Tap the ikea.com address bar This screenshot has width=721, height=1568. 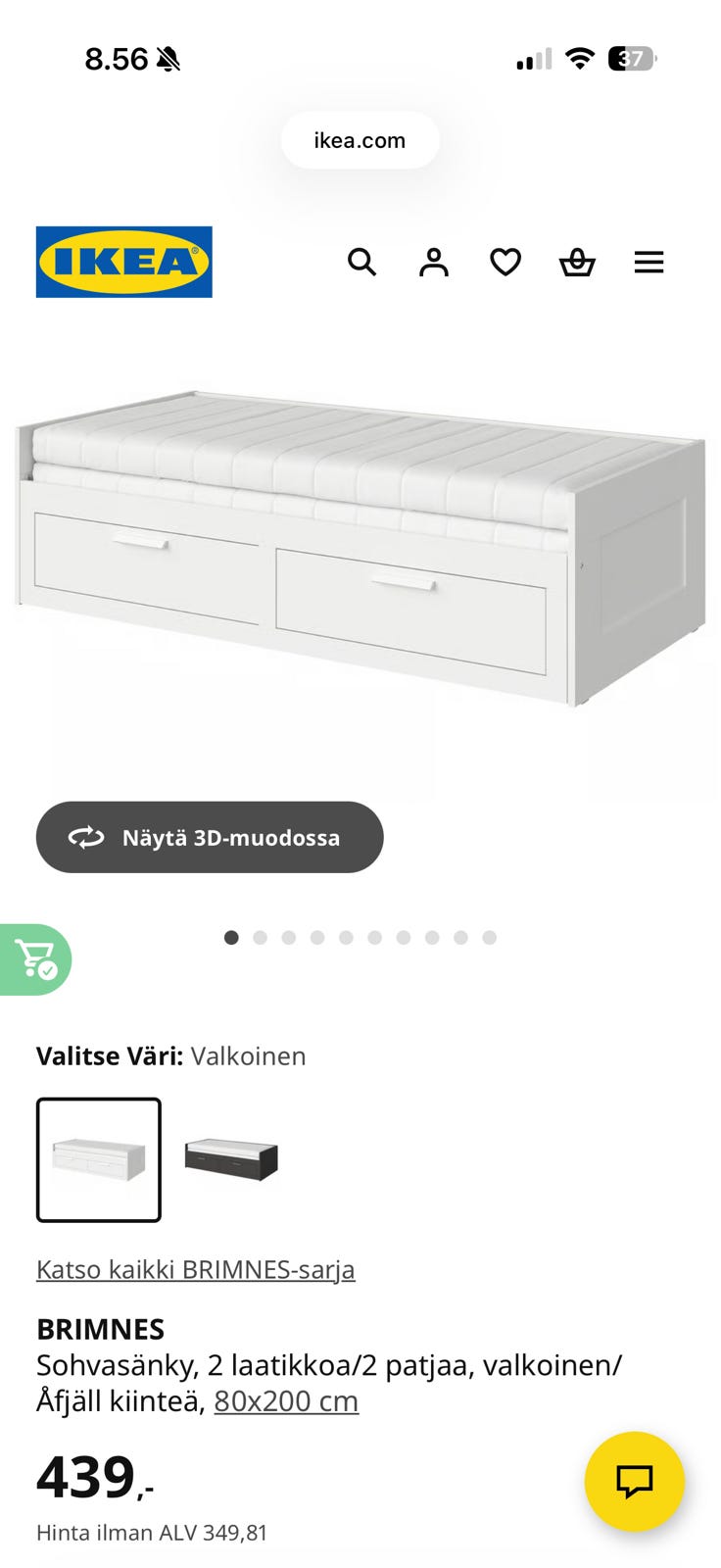[x=360, y=140]
